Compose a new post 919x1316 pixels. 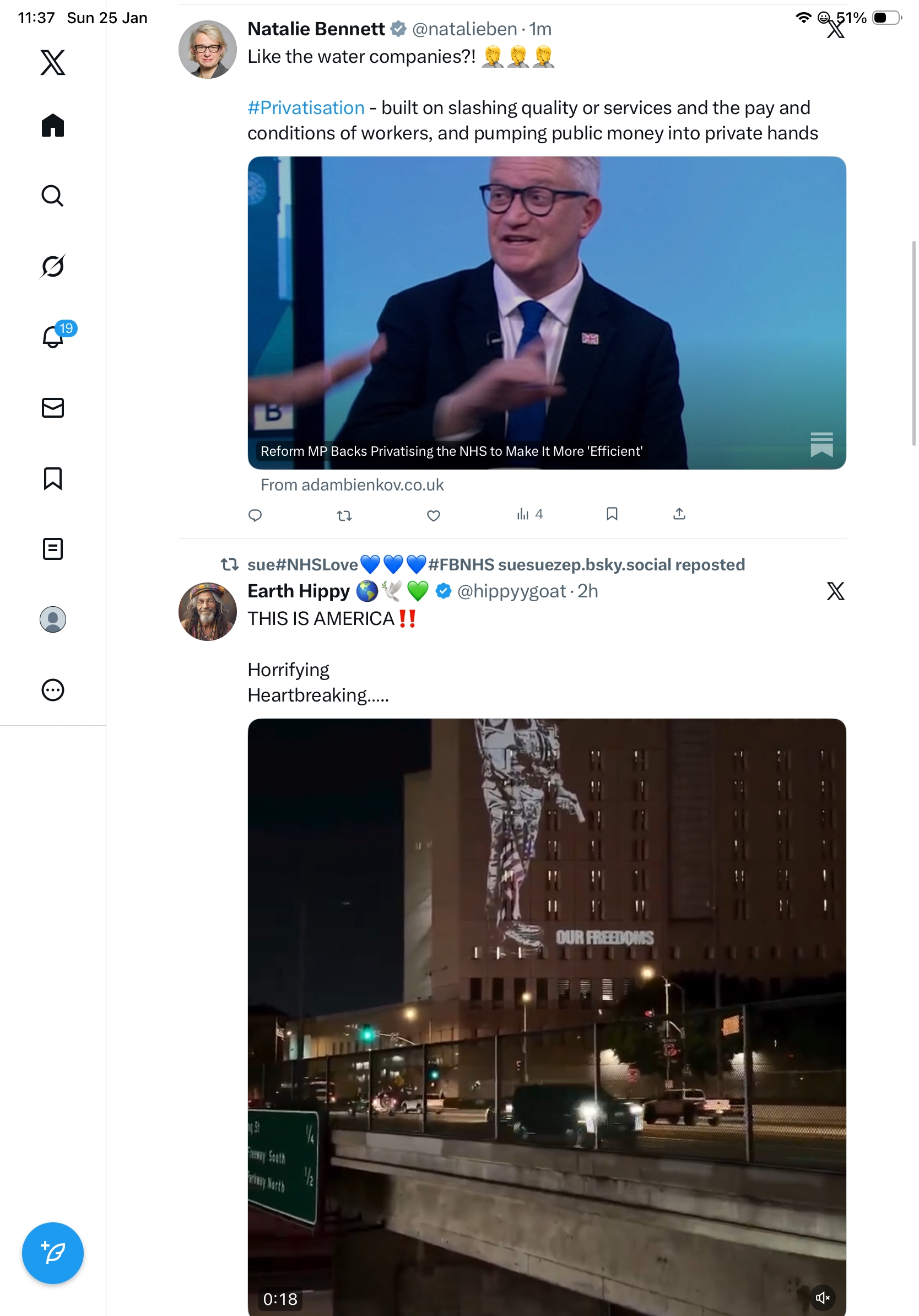click(x=53, y=1253)
